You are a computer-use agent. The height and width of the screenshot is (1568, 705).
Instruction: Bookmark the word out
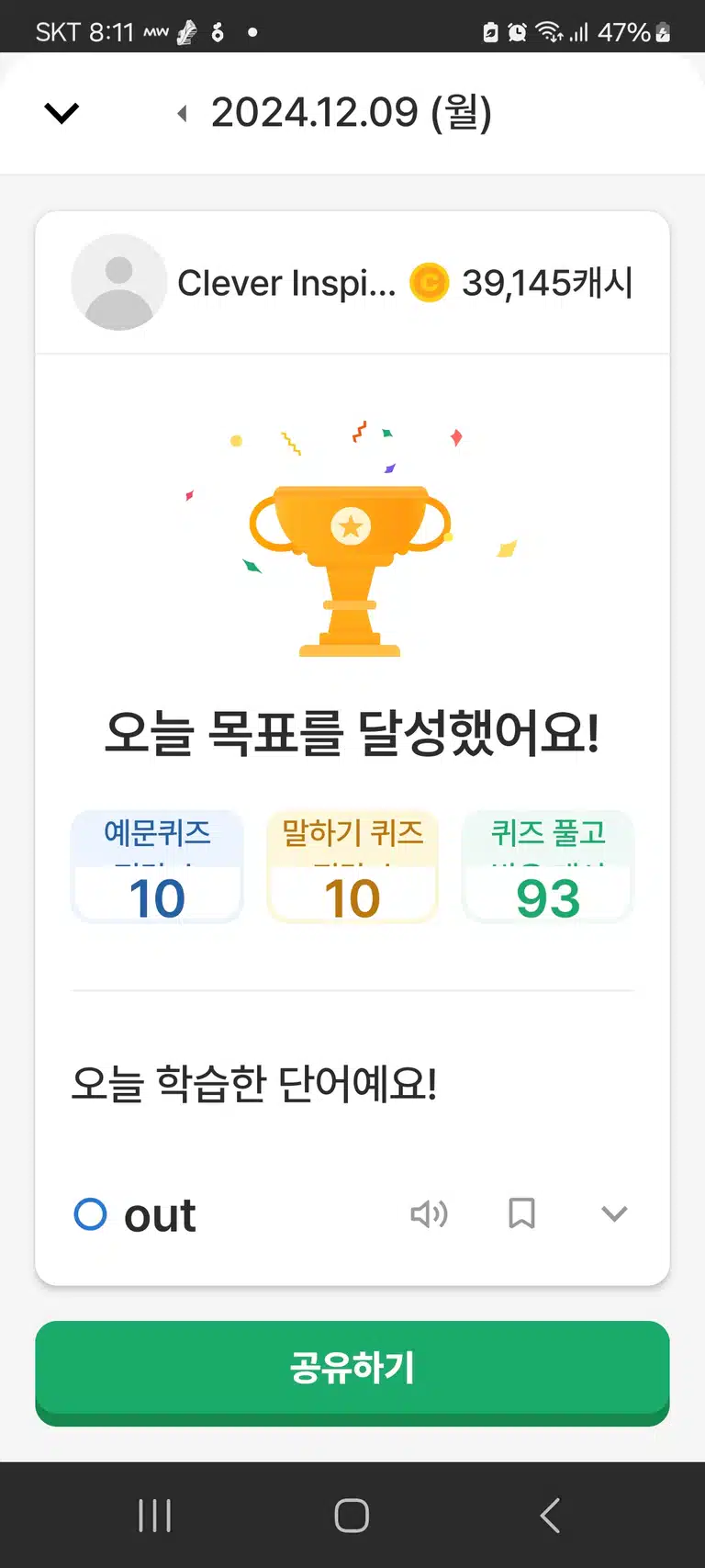click(x=521, y=1213)
